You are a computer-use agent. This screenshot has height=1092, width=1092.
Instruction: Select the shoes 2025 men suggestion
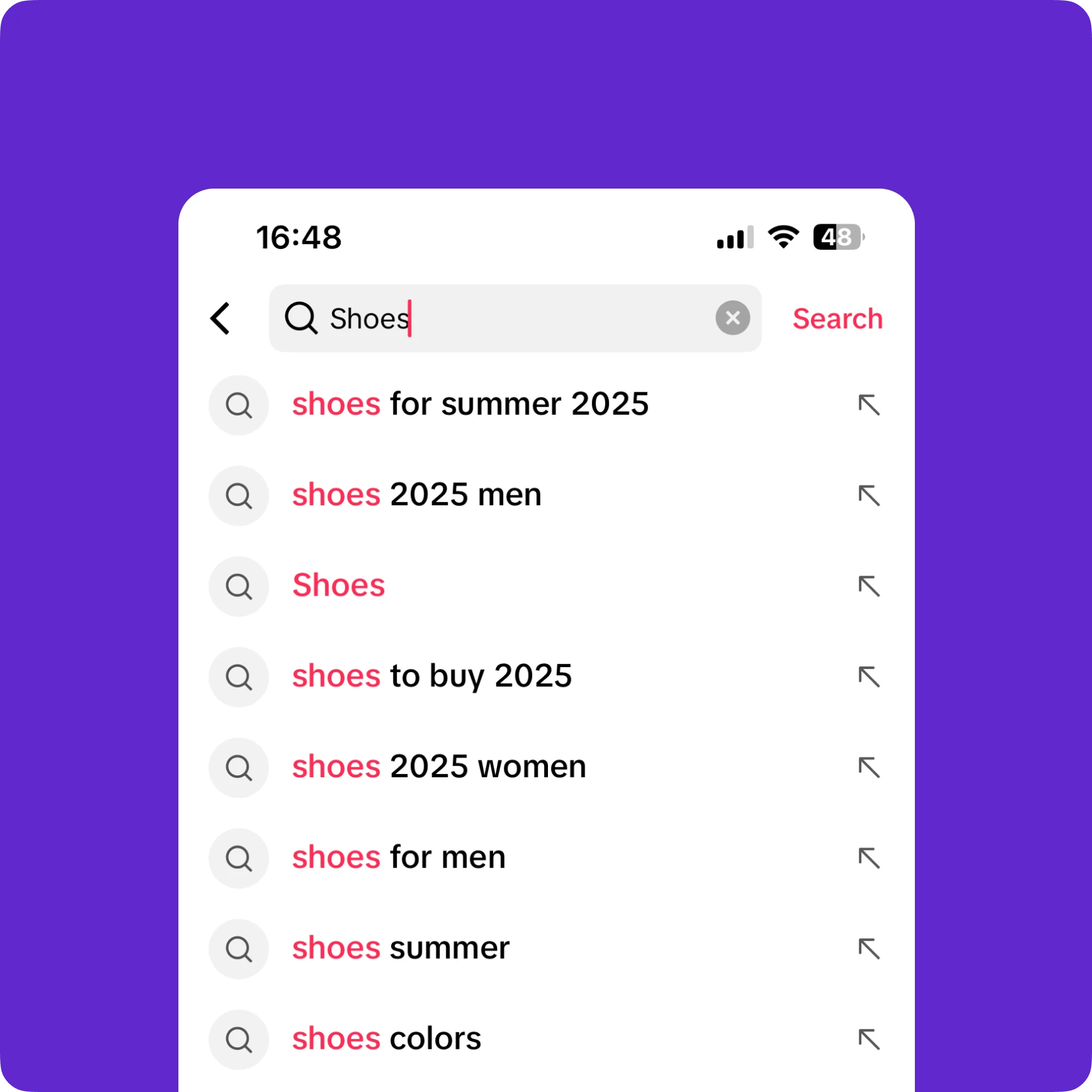tap(417, 495)
